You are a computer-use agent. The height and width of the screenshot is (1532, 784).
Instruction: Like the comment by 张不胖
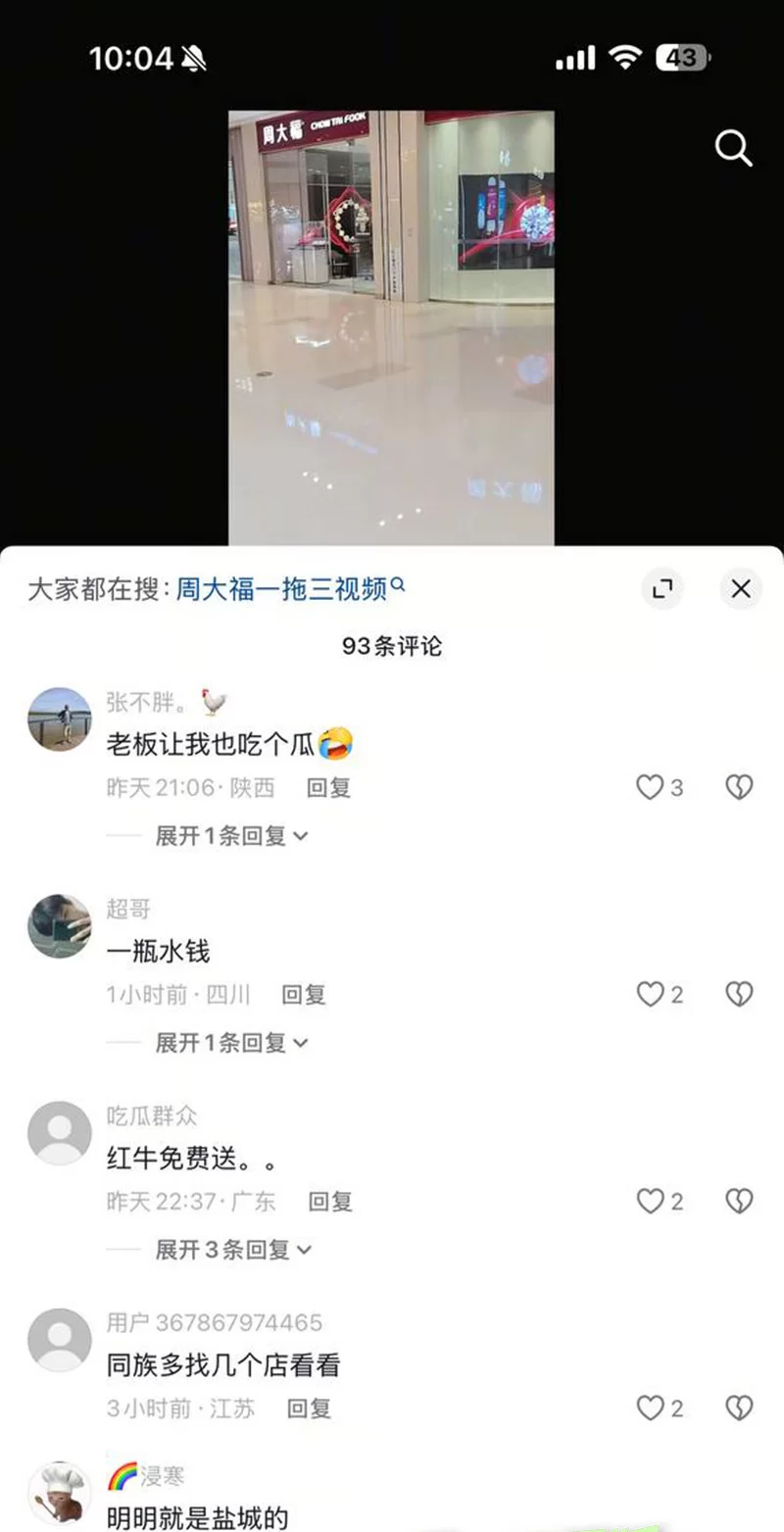coord(650,787)
